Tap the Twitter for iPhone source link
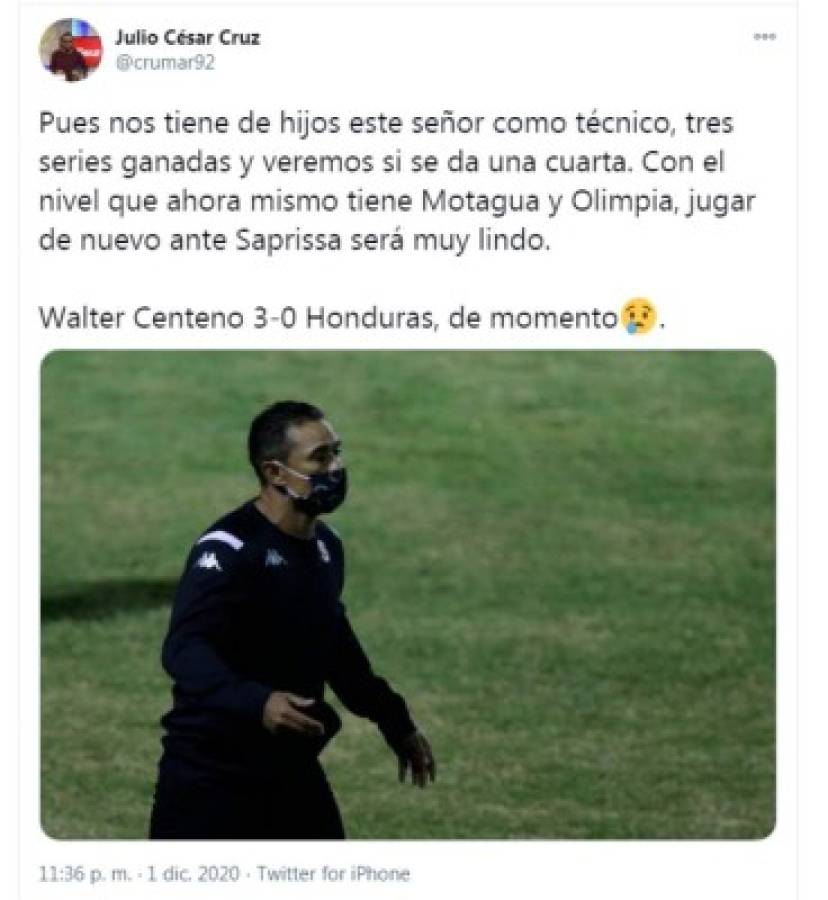Image resolution: width=828 pixels, height=900 pixels. coord(333,873)
